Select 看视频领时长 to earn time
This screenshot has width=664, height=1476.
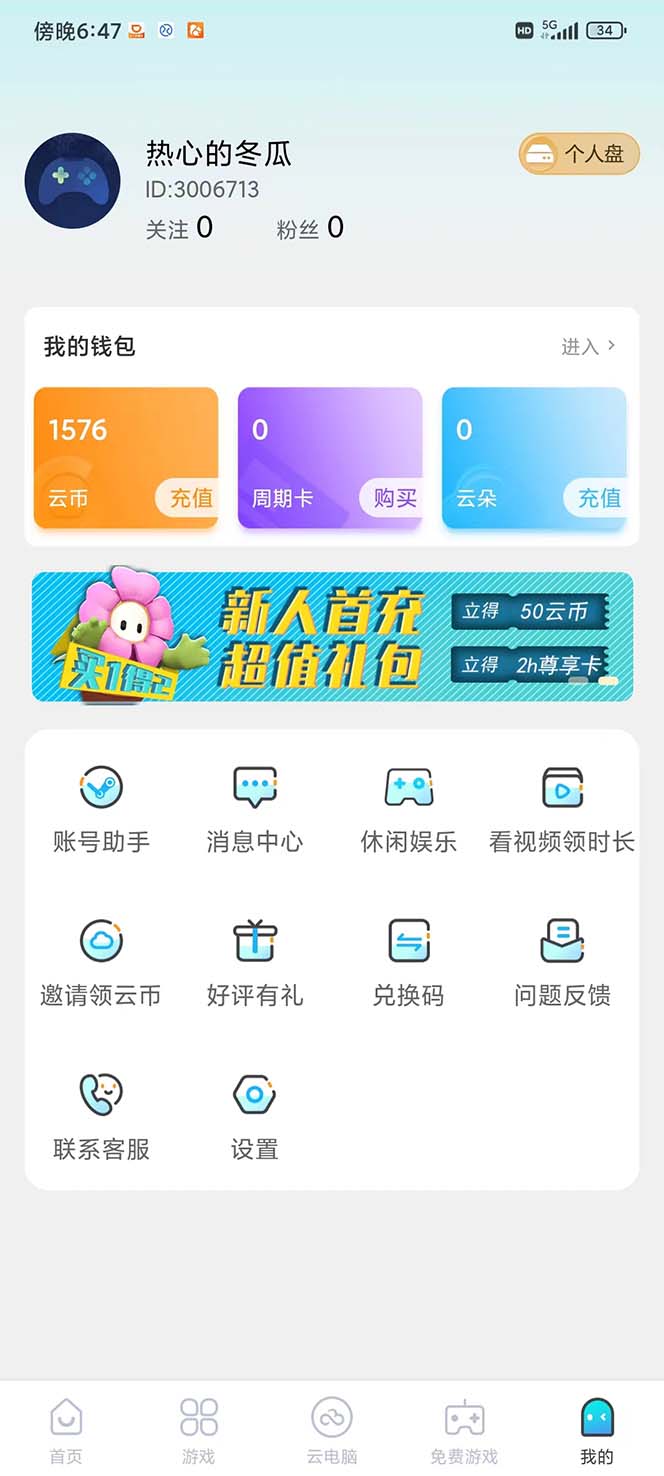pyautogui.click(x=562, y=809)
